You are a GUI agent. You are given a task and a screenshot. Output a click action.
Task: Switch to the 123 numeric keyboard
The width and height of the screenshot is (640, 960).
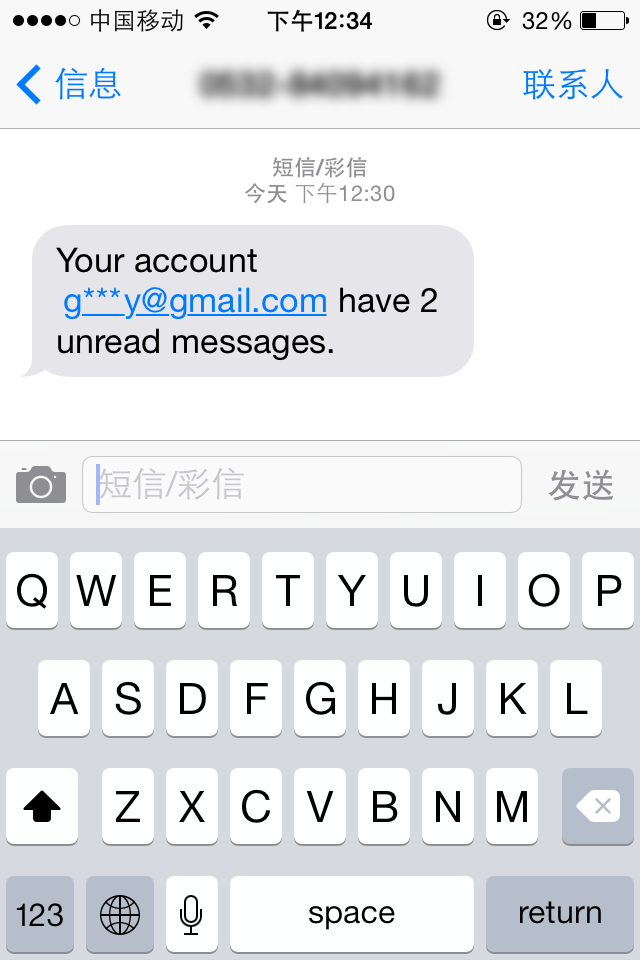coord(40,913)
